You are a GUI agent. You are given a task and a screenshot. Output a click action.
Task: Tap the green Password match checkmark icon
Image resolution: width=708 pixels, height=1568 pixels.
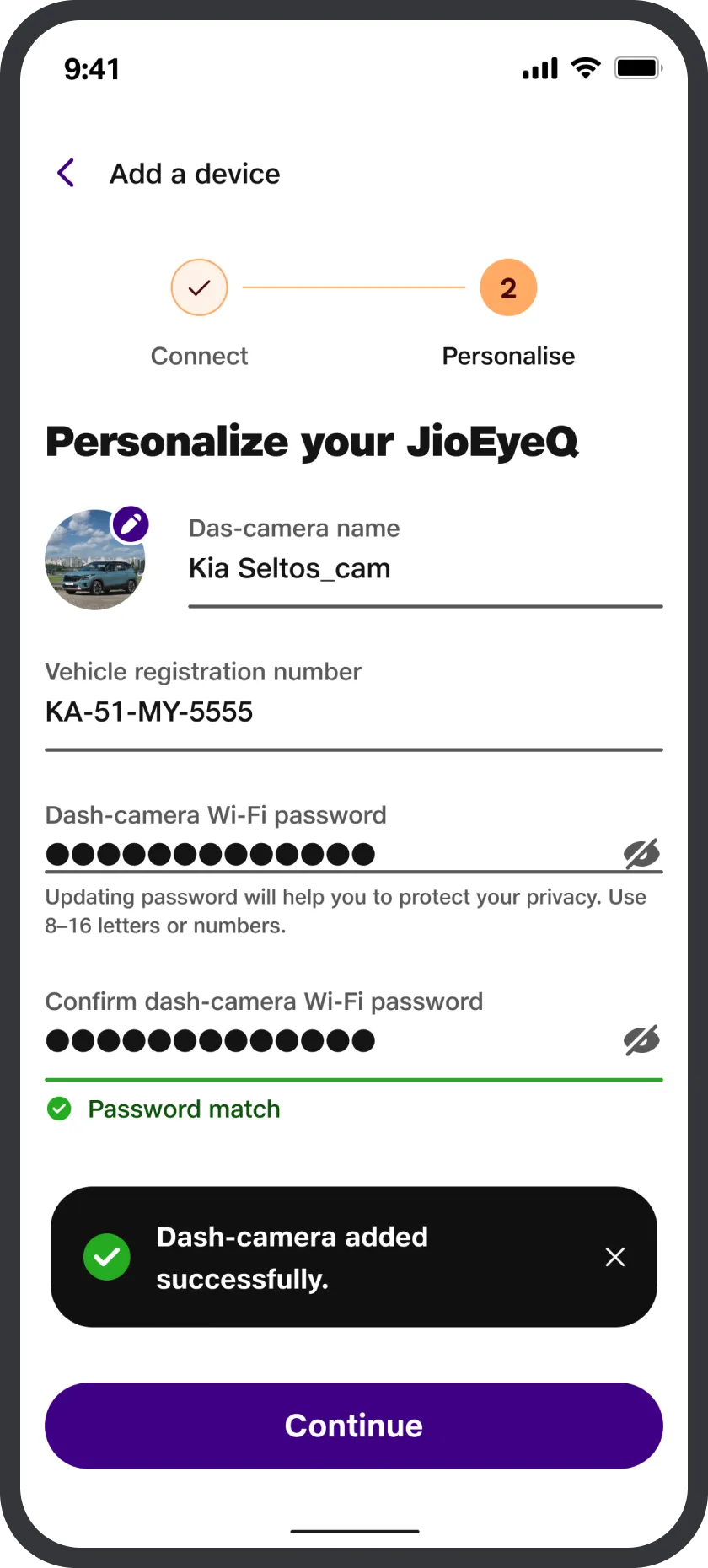point(59,1109)
